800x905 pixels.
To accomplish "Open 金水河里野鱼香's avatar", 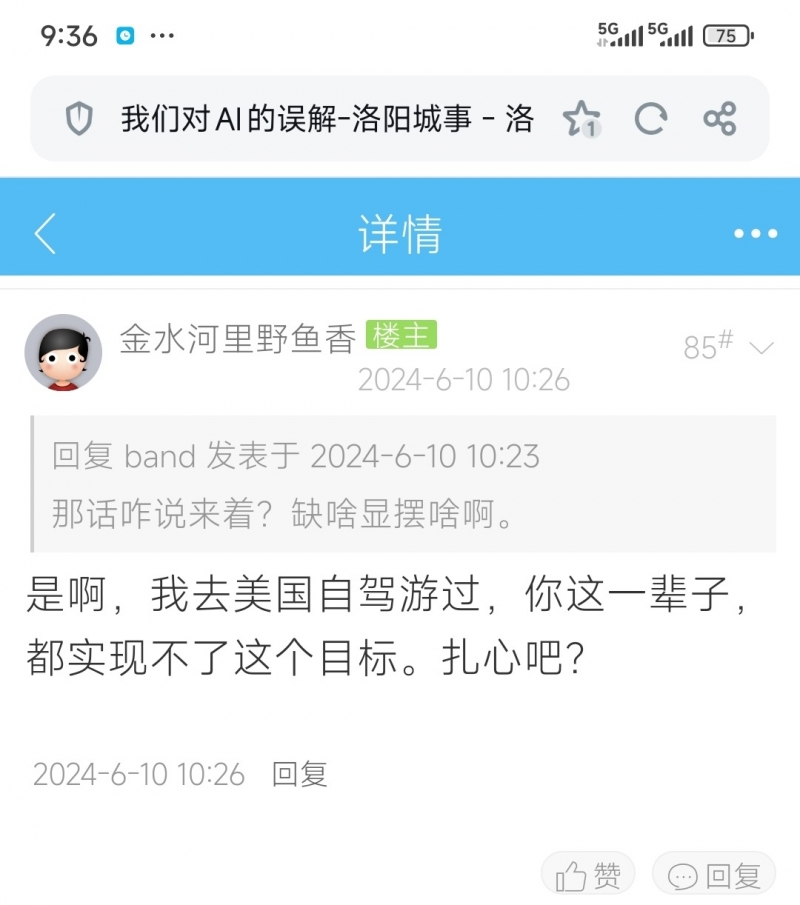I will pos(63,352).
